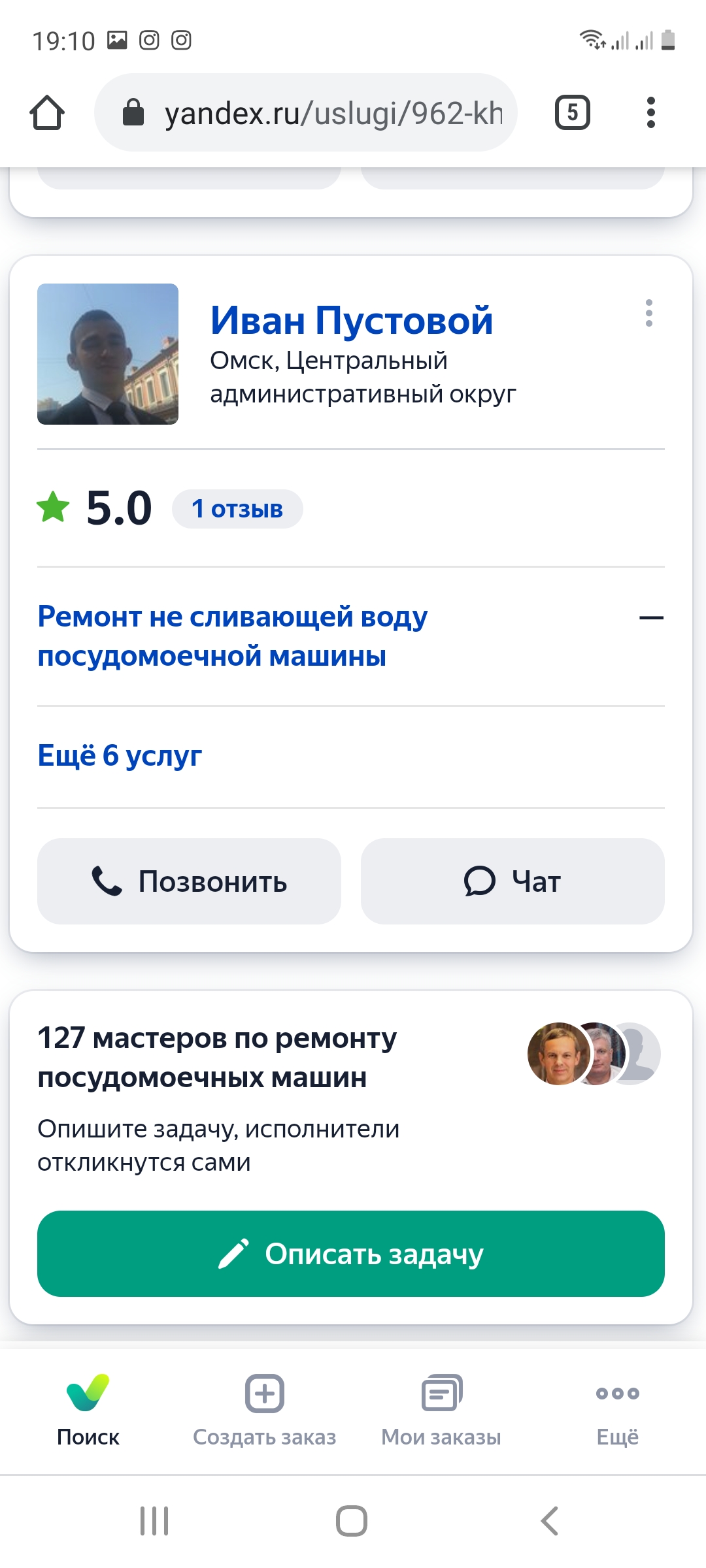Screen dimensions: 706x1568
Task: Open Ремонт не сливающей воду посудомоечной машины
Action: 232,636
